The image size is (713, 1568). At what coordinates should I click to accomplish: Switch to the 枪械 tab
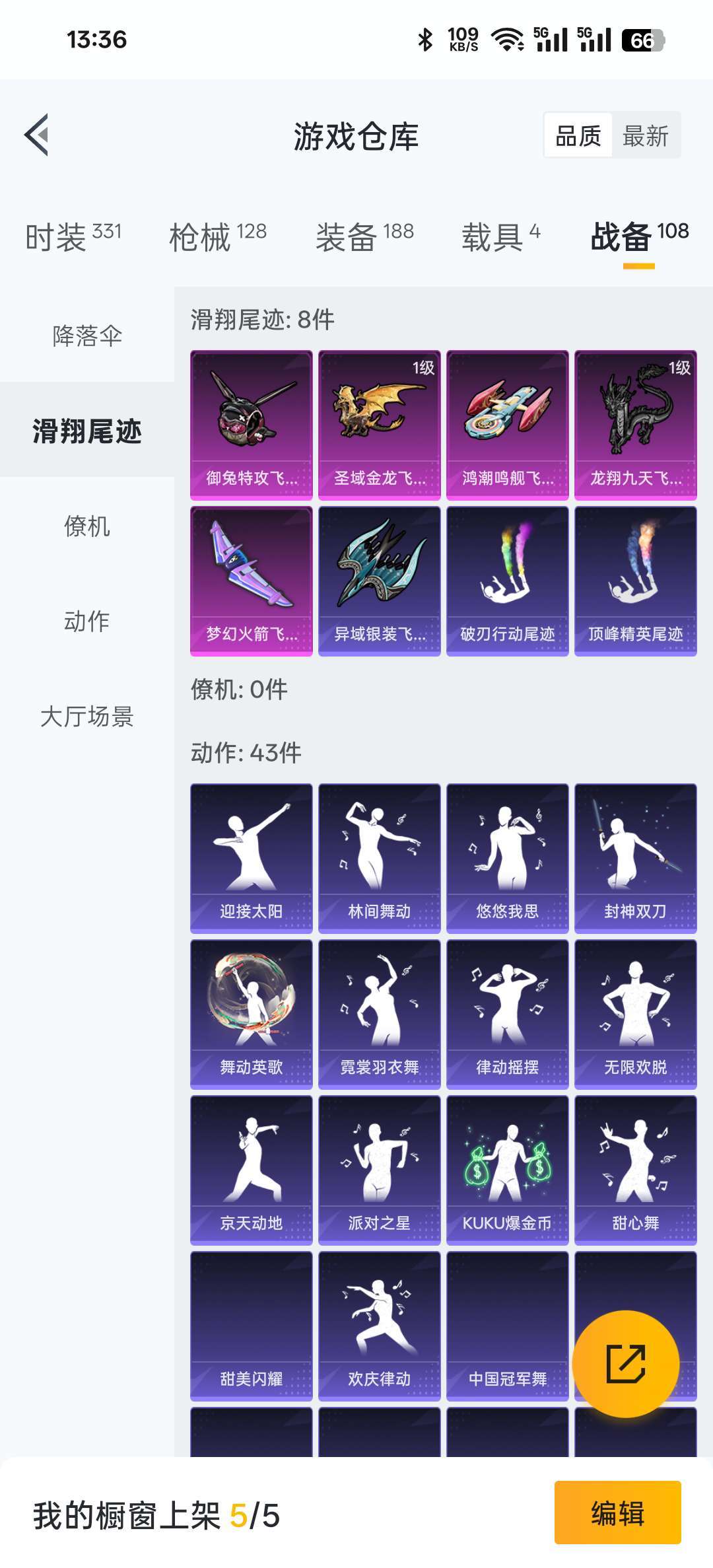218,236
